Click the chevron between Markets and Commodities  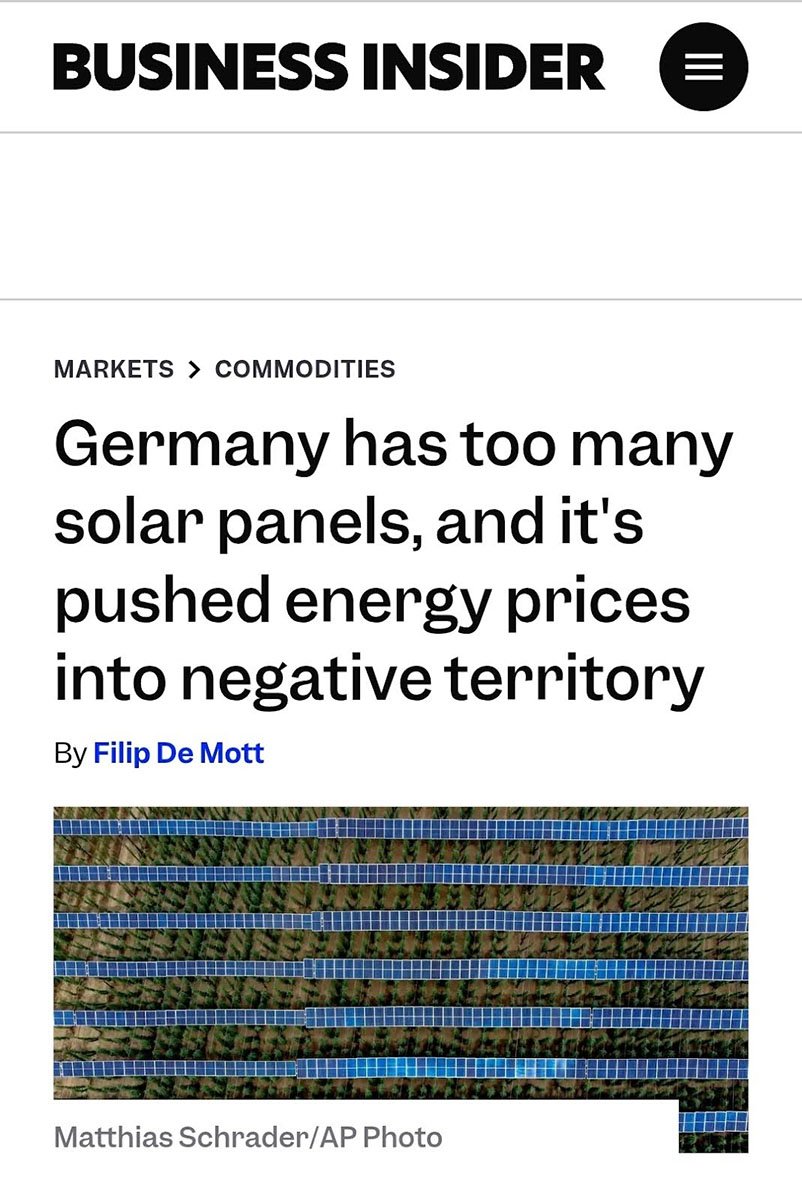[196, 369]
